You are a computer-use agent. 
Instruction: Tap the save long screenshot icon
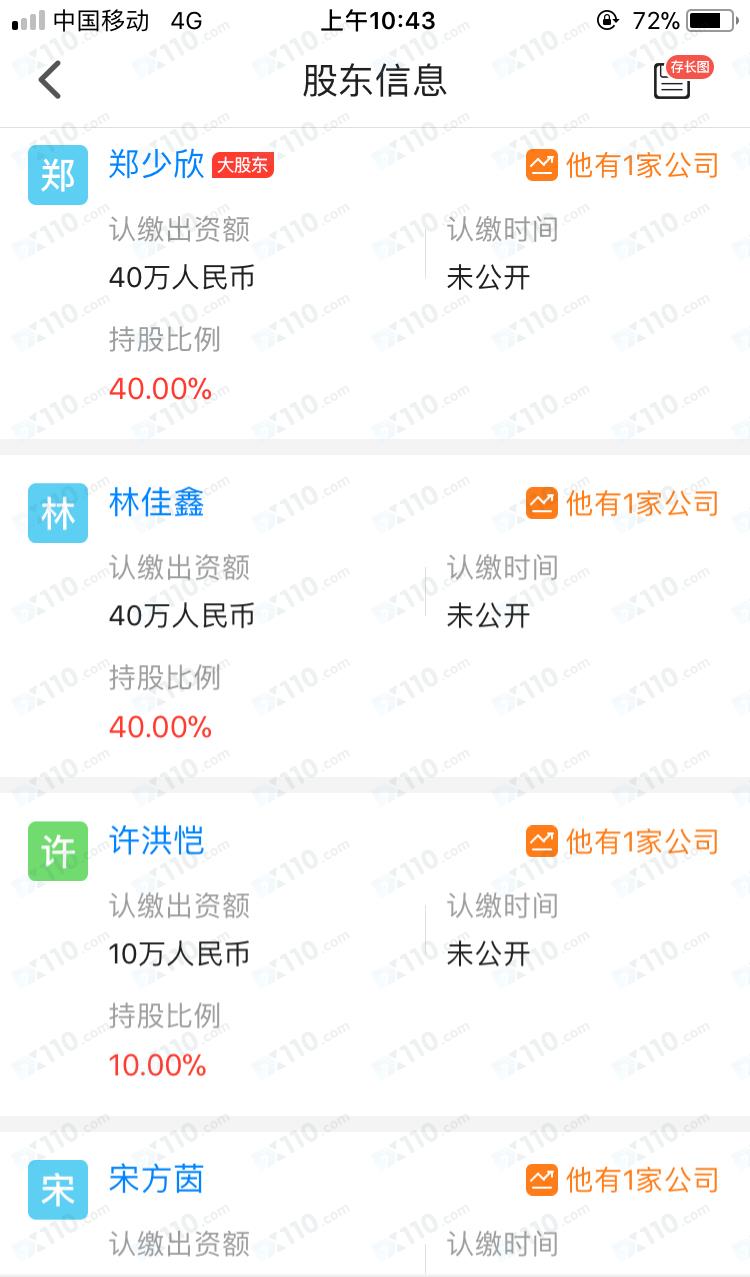(675, 80)
